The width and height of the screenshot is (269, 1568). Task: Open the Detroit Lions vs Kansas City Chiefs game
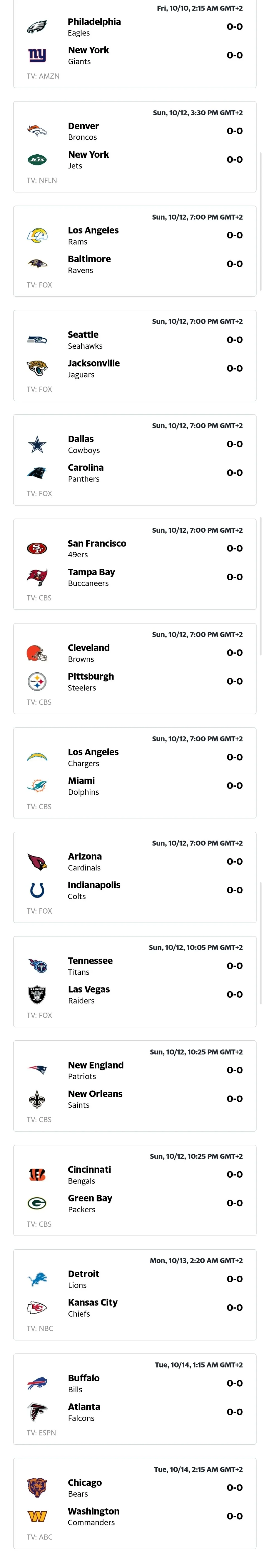134,1295
